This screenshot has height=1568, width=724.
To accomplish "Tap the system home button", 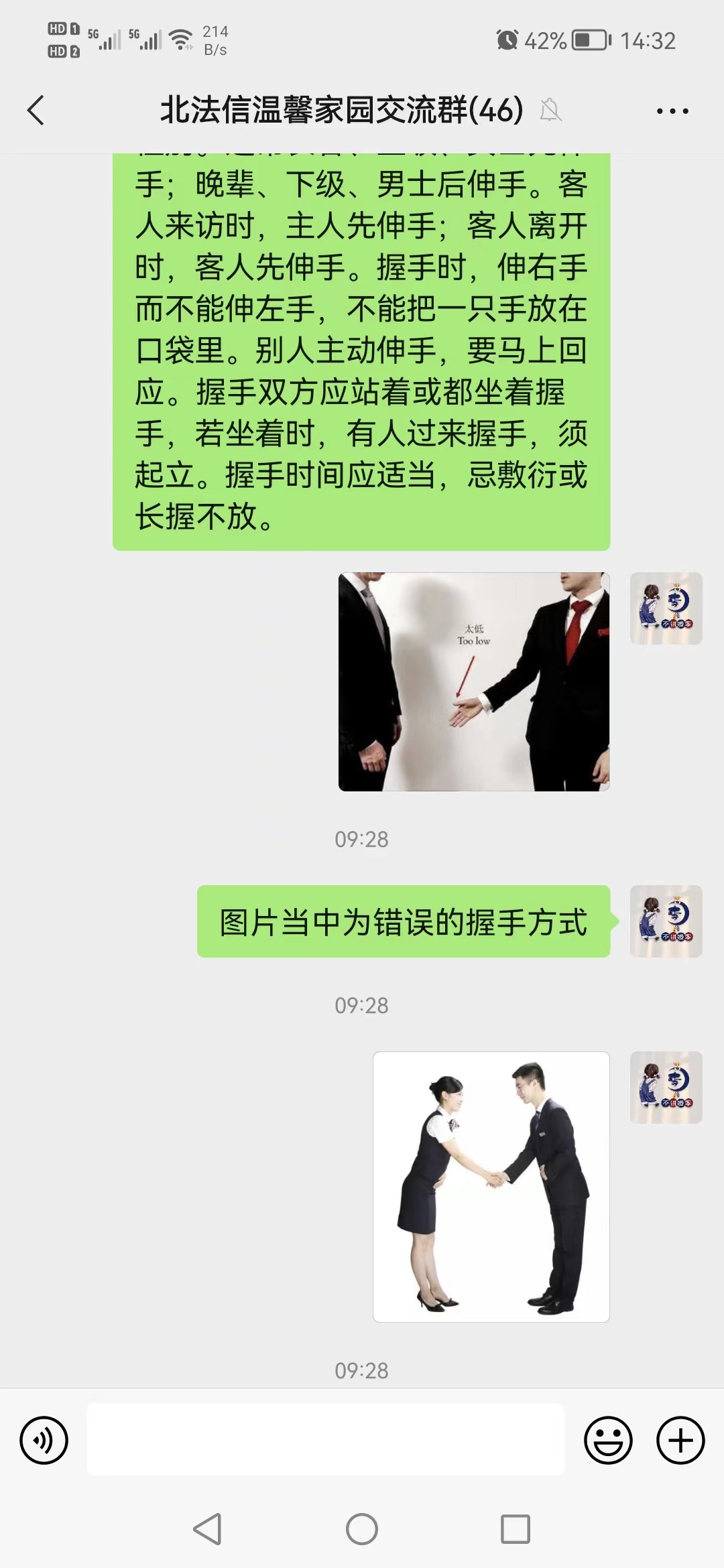I will click(362, 1530).
